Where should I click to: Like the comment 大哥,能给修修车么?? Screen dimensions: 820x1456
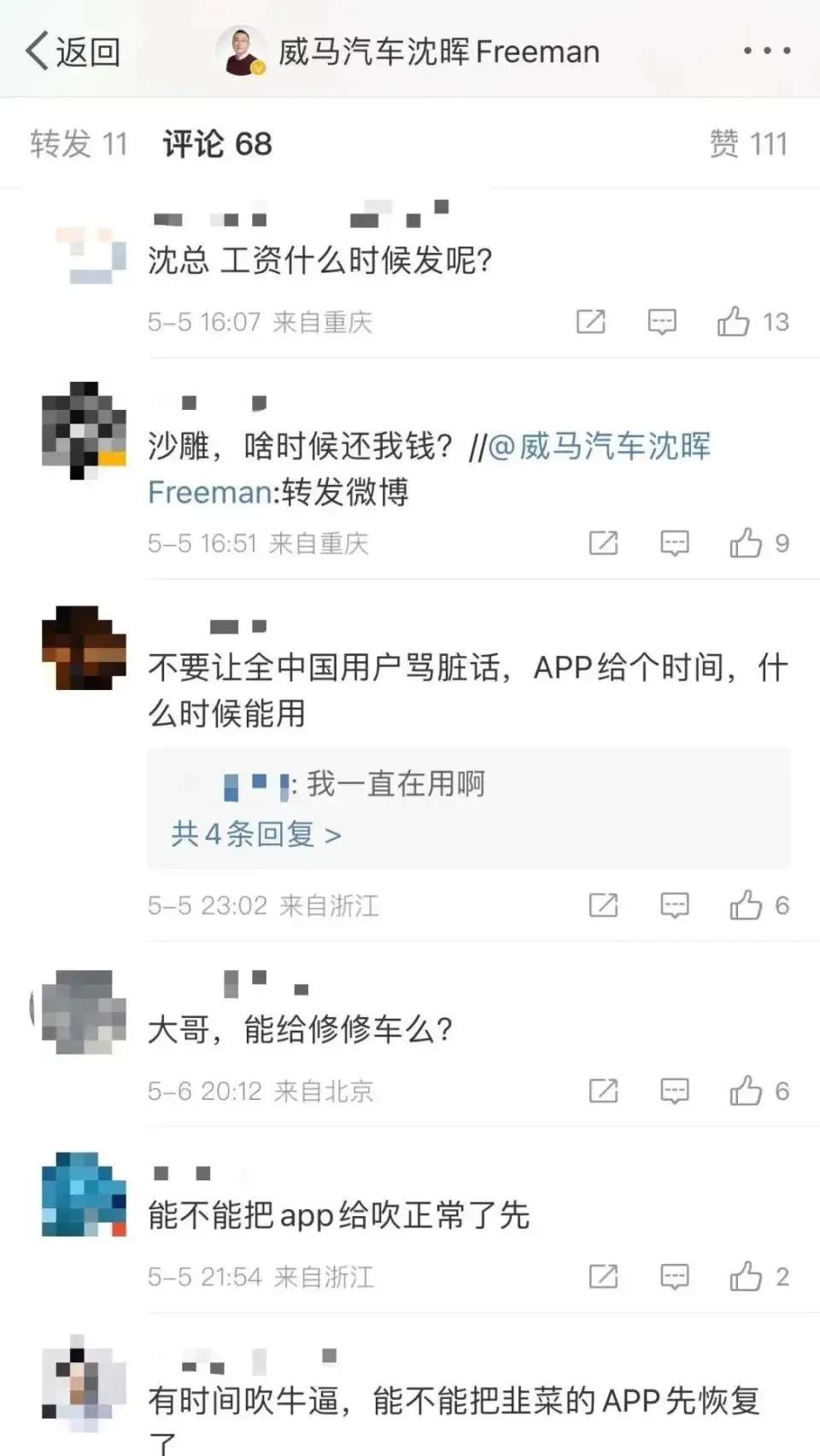(x=746, y=1091)
